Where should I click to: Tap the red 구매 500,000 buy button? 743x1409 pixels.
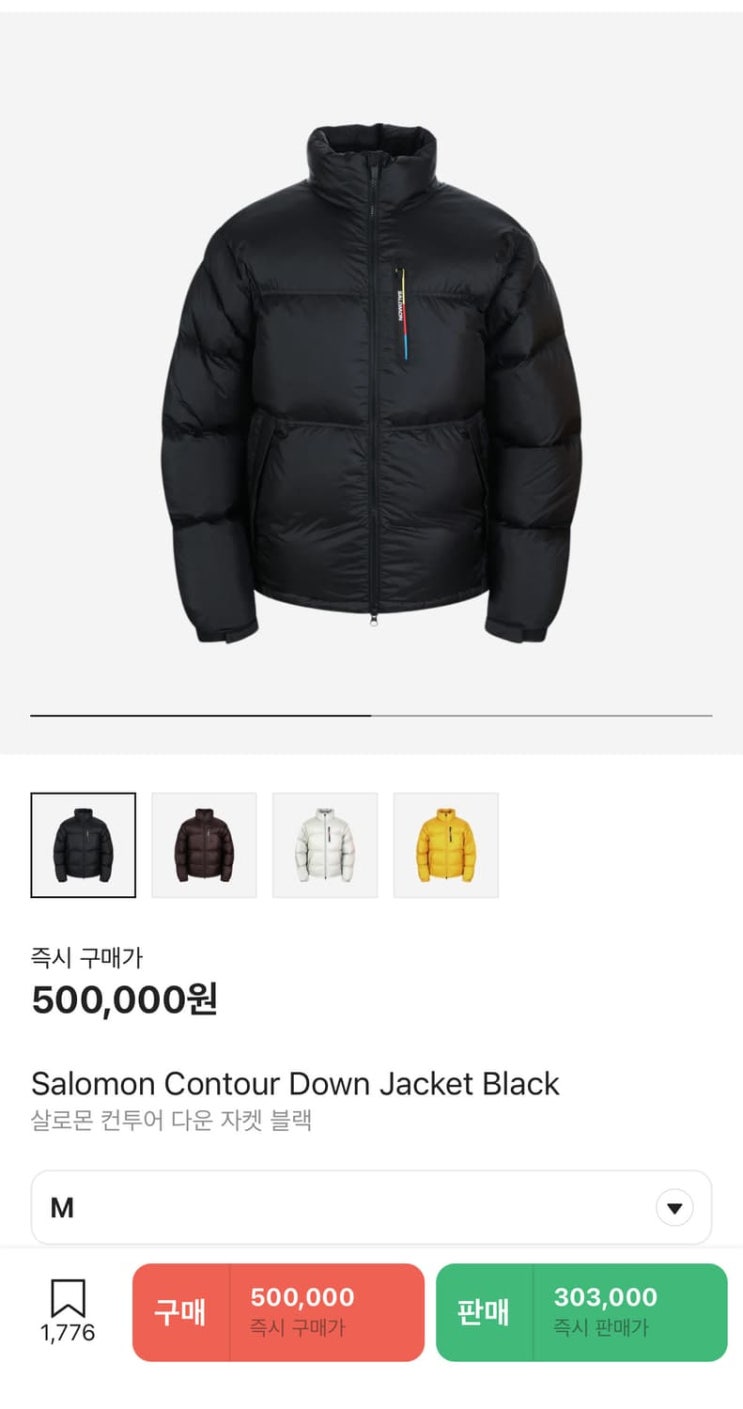[x=278, y=1312]
